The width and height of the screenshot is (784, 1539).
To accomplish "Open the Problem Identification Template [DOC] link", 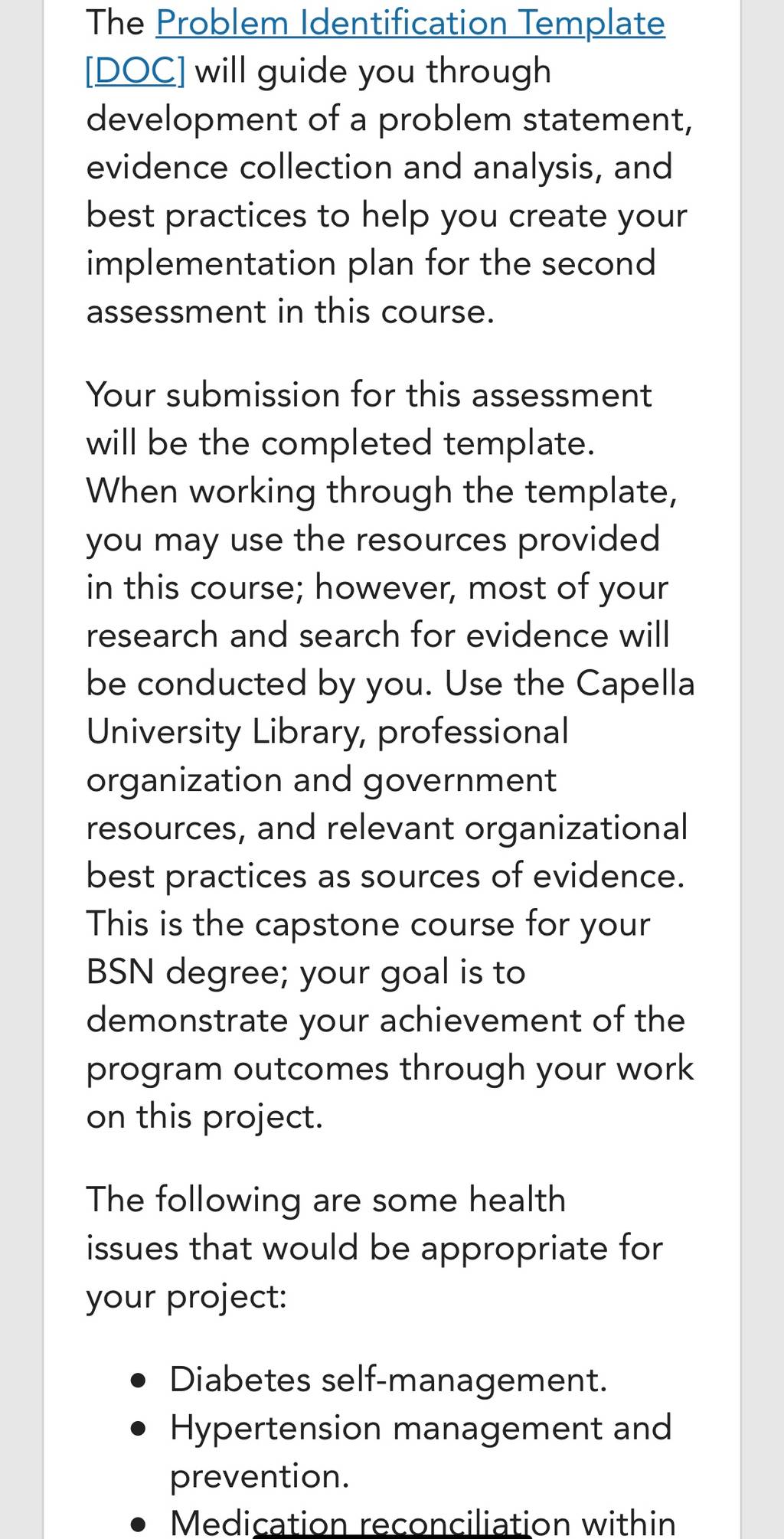I will pos(410,23).
